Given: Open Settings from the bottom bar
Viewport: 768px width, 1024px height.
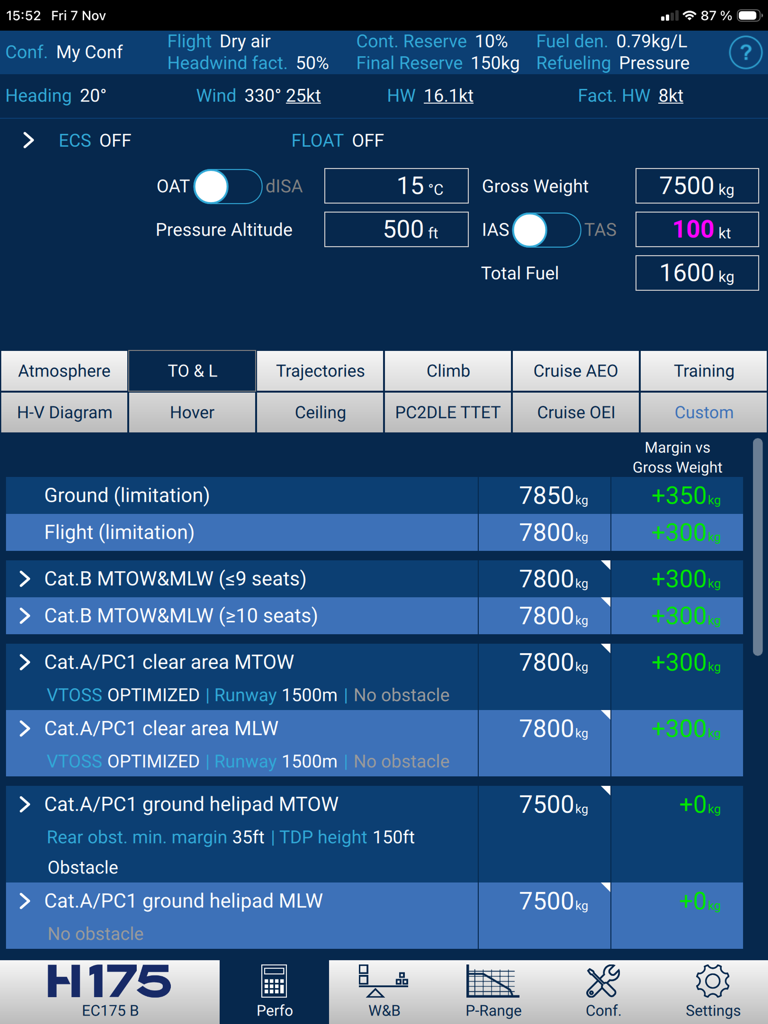Looking at the screenshot, I should click(713, 991).
